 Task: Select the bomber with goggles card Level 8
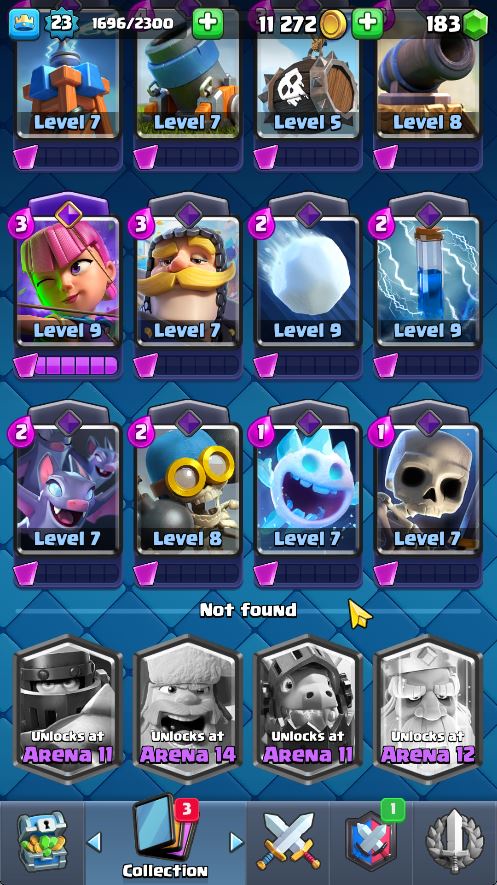tap(188, 489)
